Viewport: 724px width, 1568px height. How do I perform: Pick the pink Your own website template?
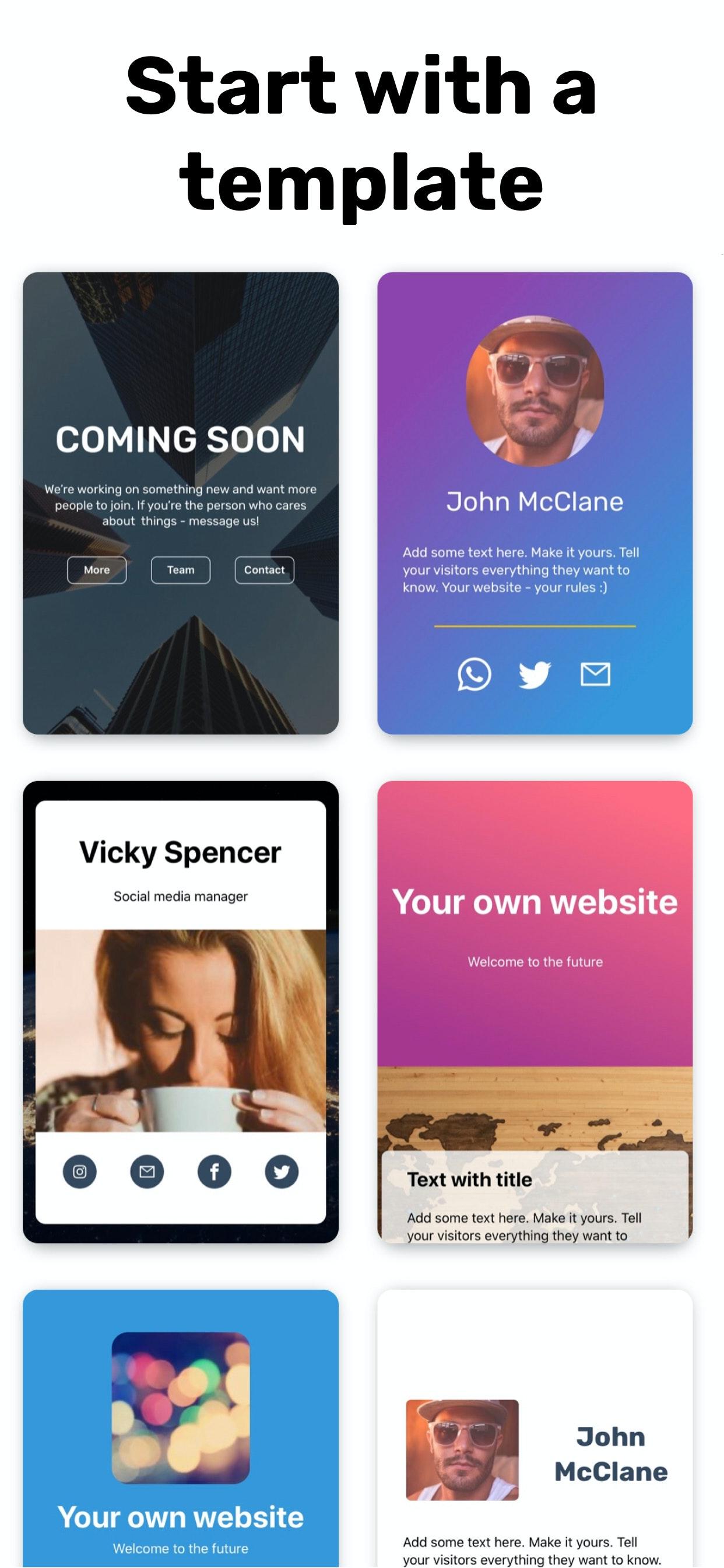[x=534, y=1012]
